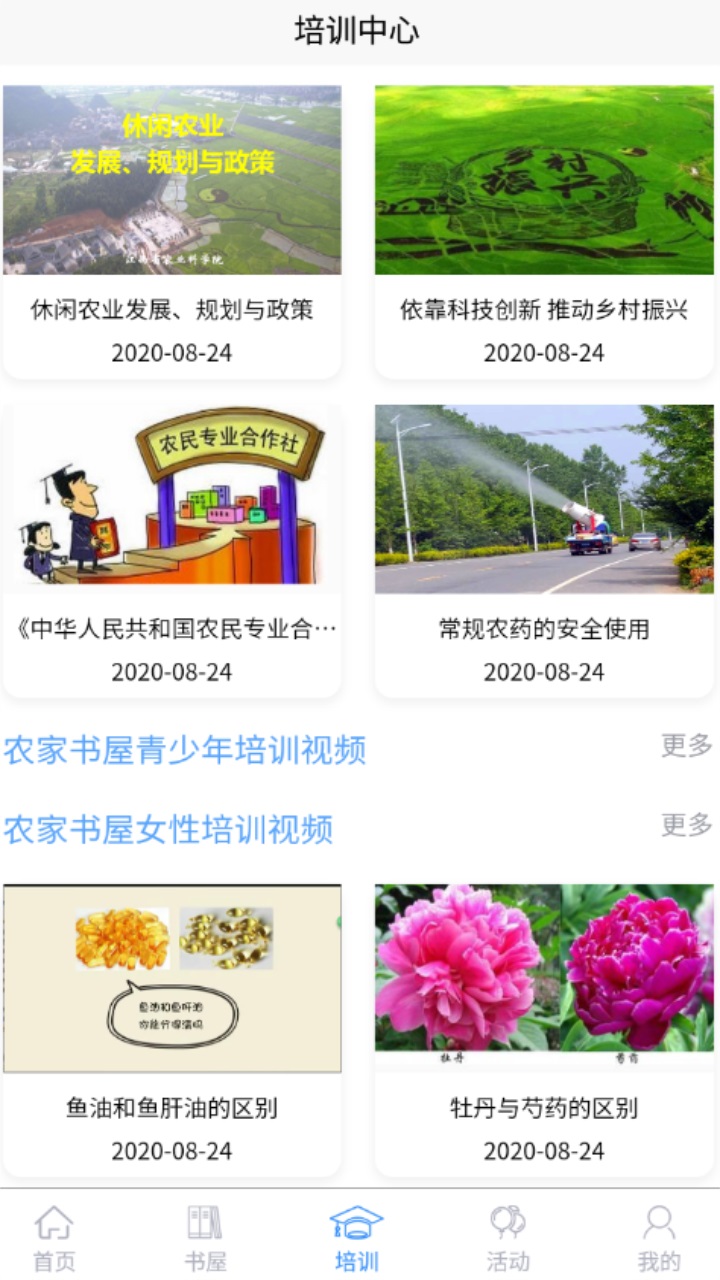Open the 休闲农业发展、规划与政策 course thumbnail

tap(173, 180)
